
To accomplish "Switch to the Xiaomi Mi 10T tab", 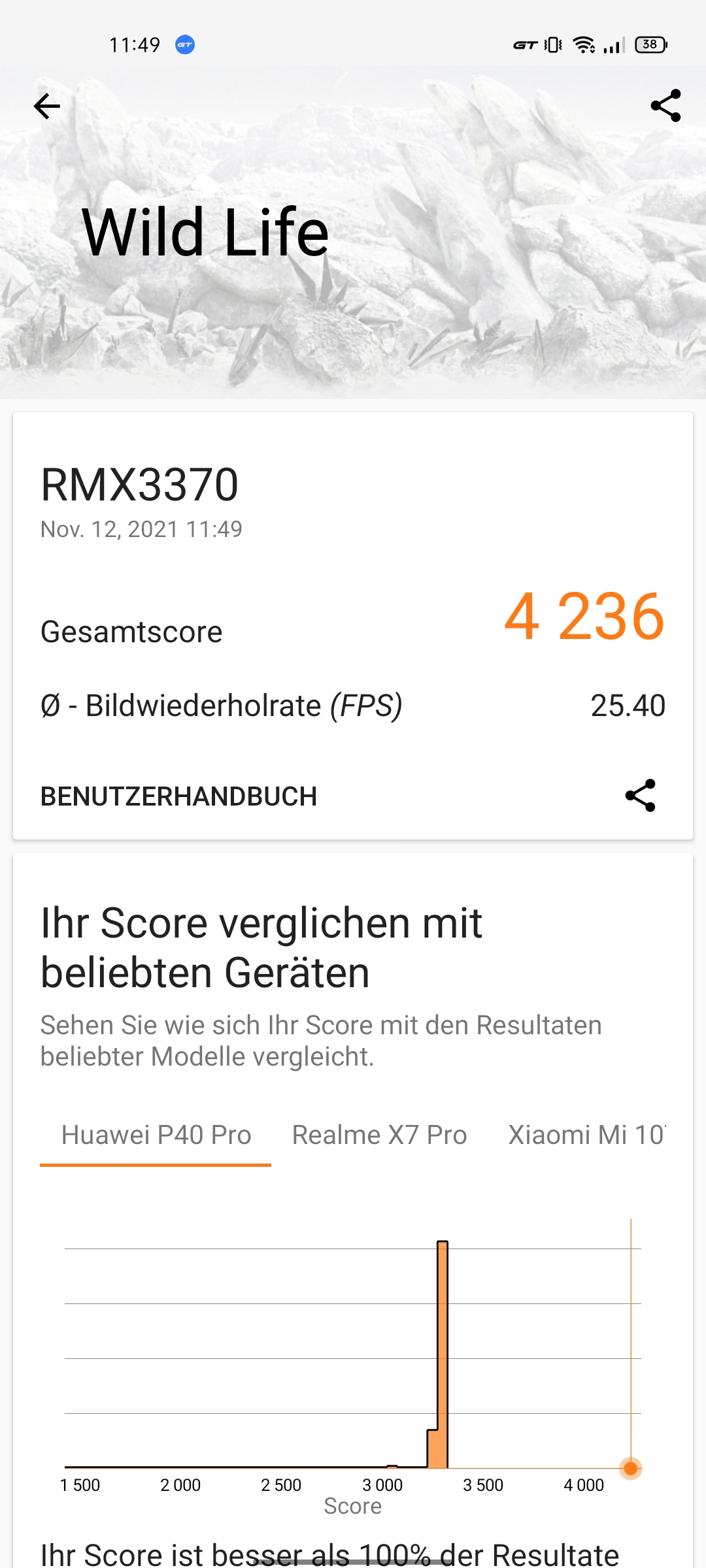I will [586, 1135].
